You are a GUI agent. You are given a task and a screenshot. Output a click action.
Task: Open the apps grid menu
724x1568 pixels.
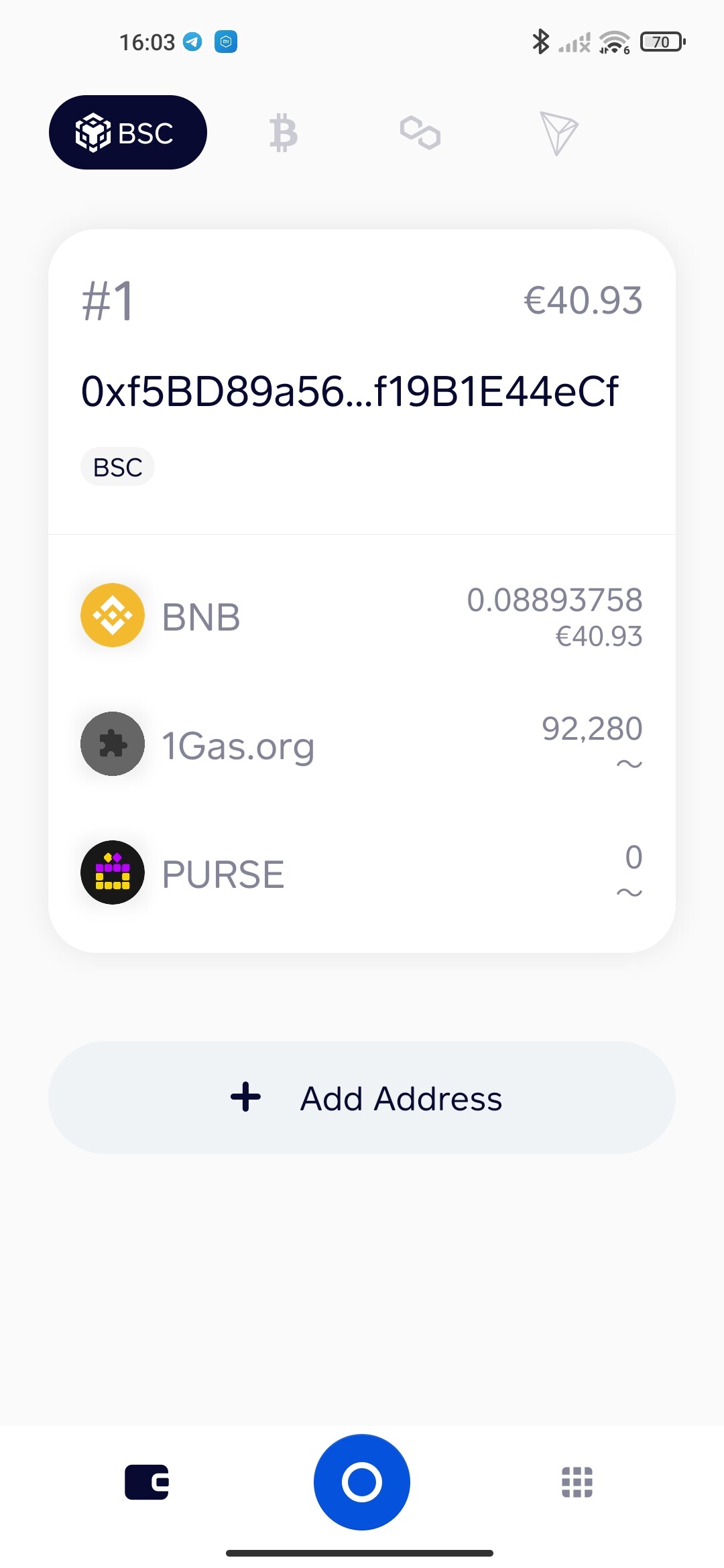coord(577,1482)
